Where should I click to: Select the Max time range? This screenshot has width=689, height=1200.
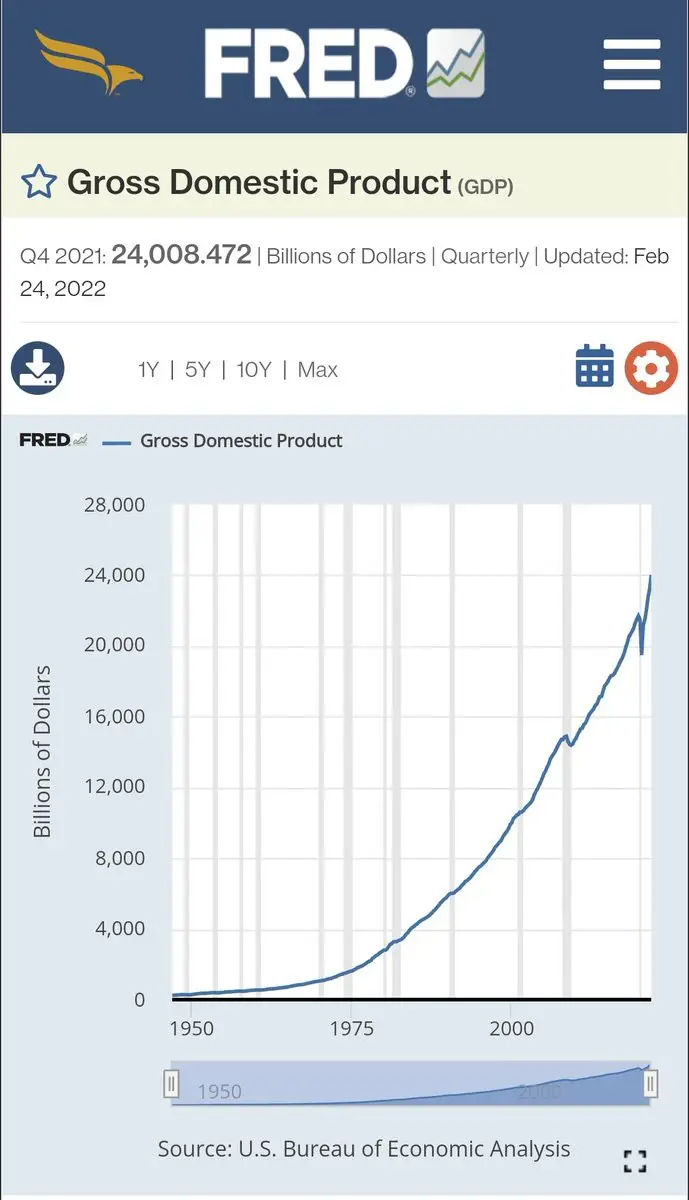tap(318, 370)
